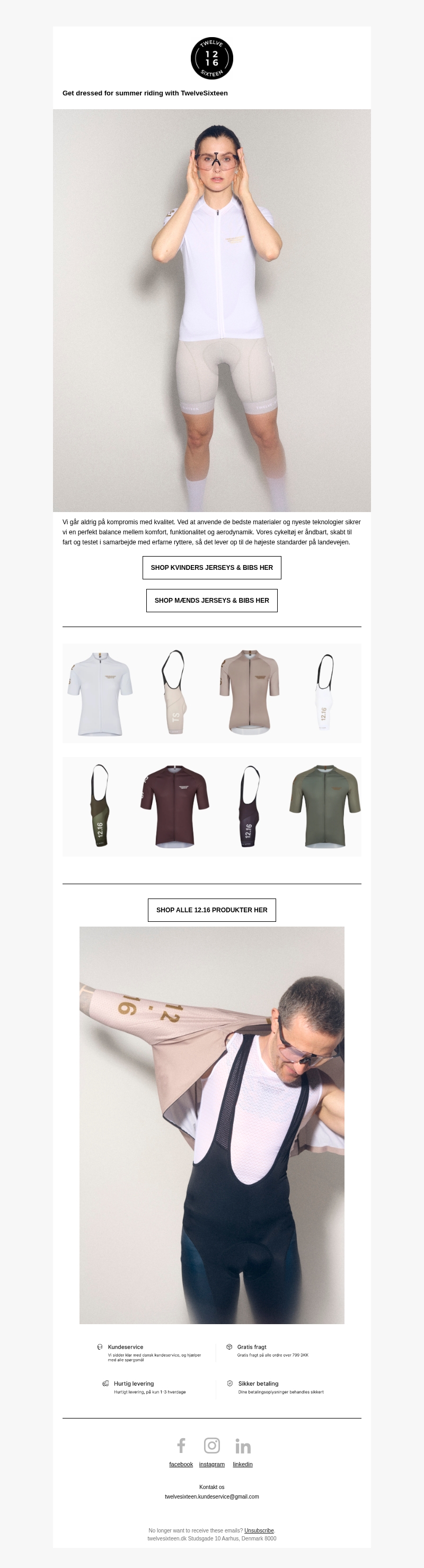This screenshot has height=1568, width=424.
Task: Open the Facebook icon
Action: pyautogui.click(x=181, y=1445)
